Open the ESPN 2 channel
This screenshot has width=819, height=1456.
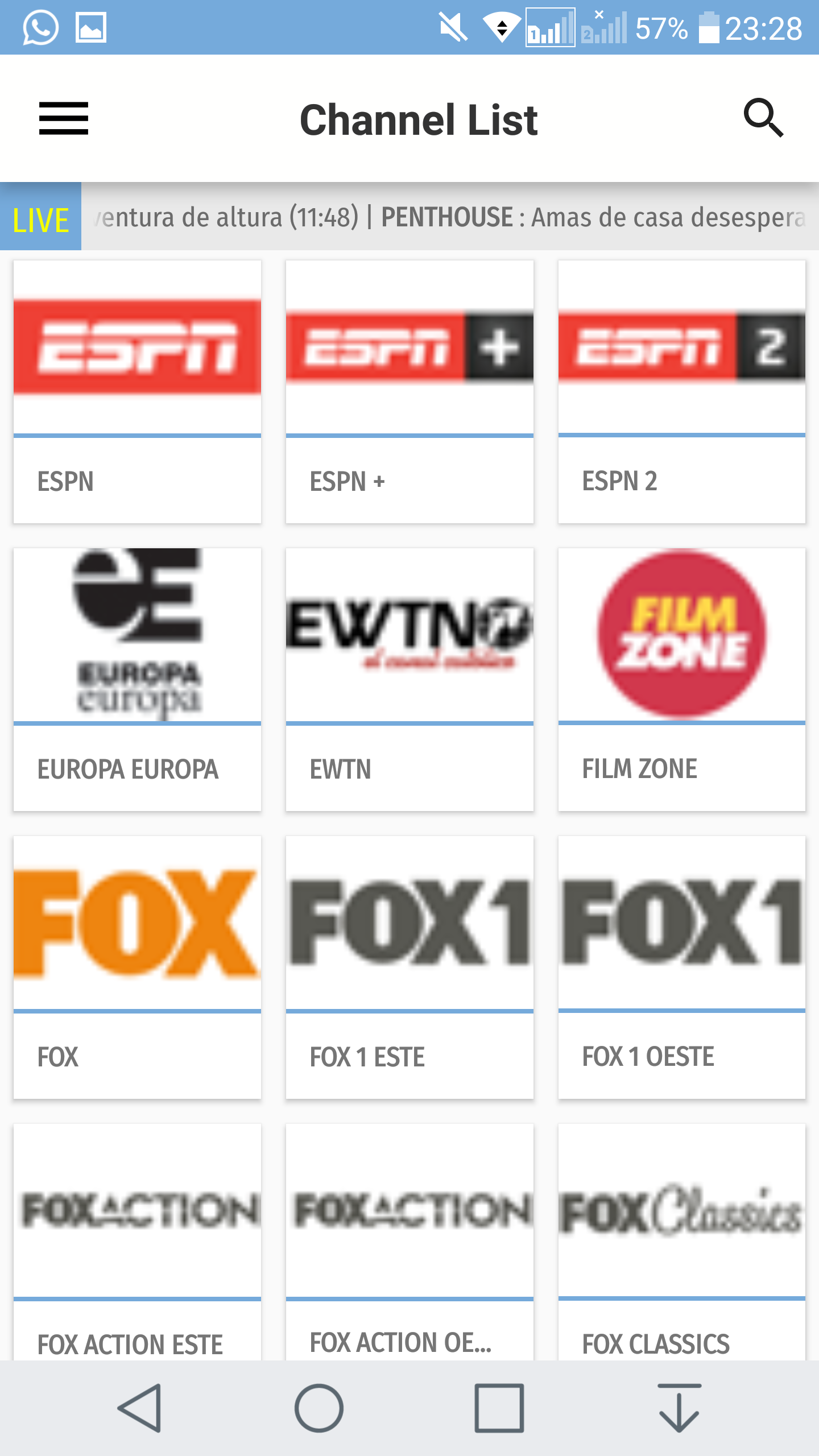tap(681, 391)
